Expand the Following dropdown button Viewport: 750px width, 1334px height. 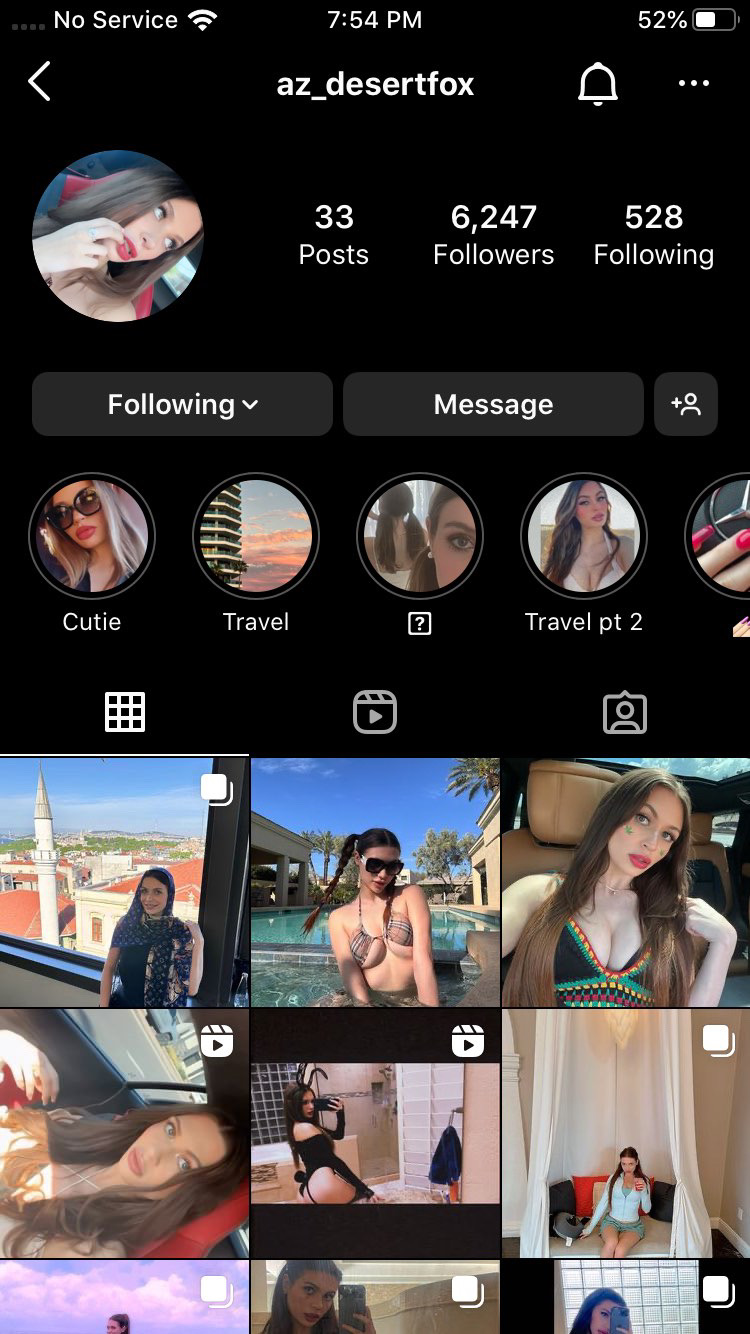click(x=182, y=404)
